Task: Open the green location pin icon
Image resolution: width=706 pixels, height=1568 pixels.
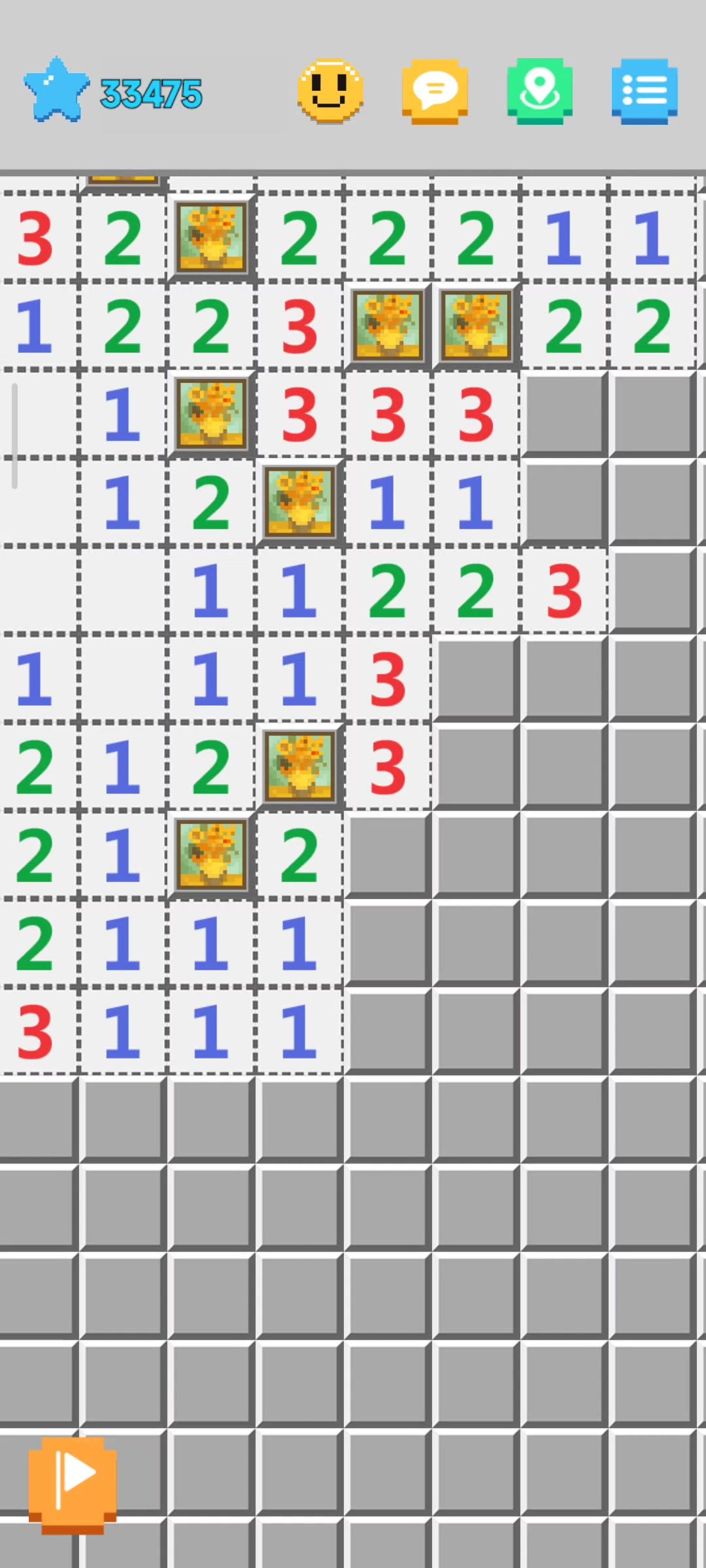Action: tap(540, 91)
